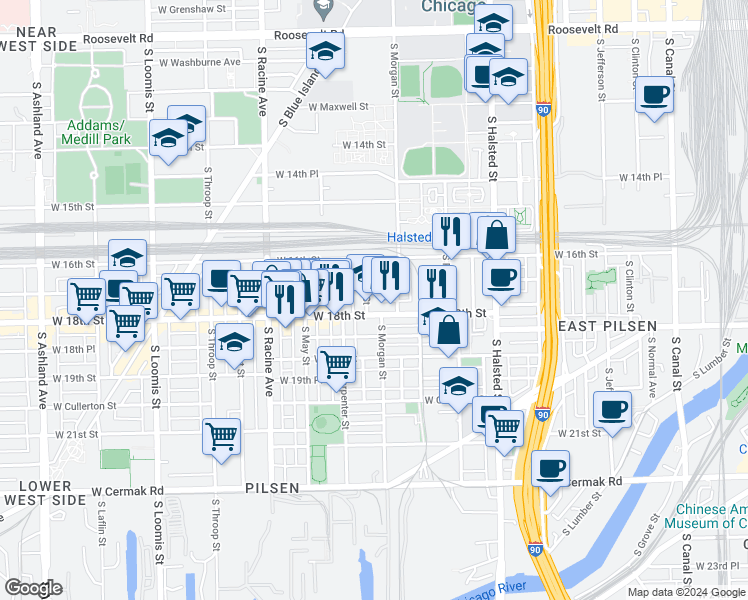Open the coffee cup marker on W 16th St at Halsted
Viewport: 748px width, 600px height.
(501, 277)
